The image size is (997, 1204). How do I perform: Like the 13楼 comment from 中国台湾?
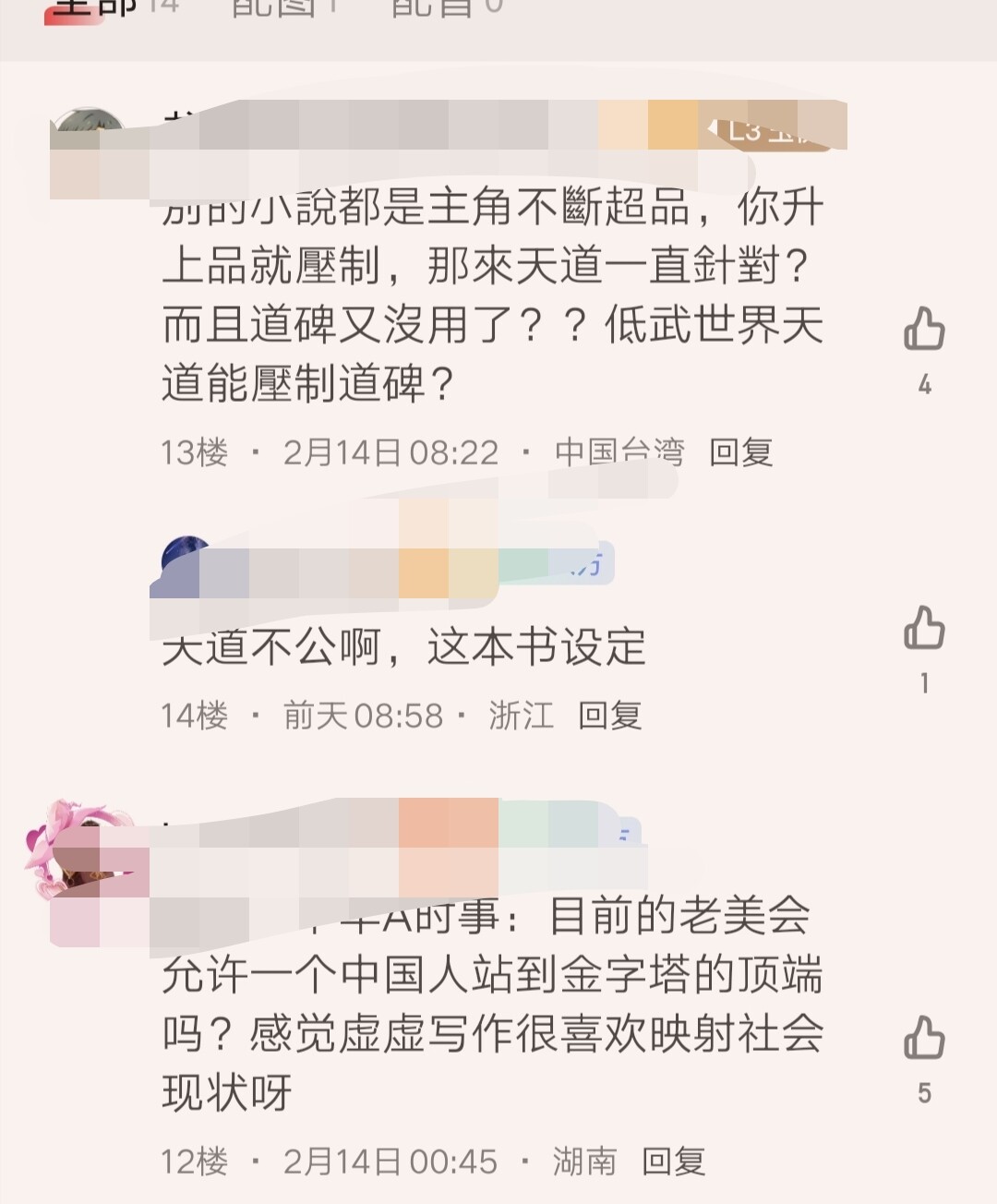924,330
